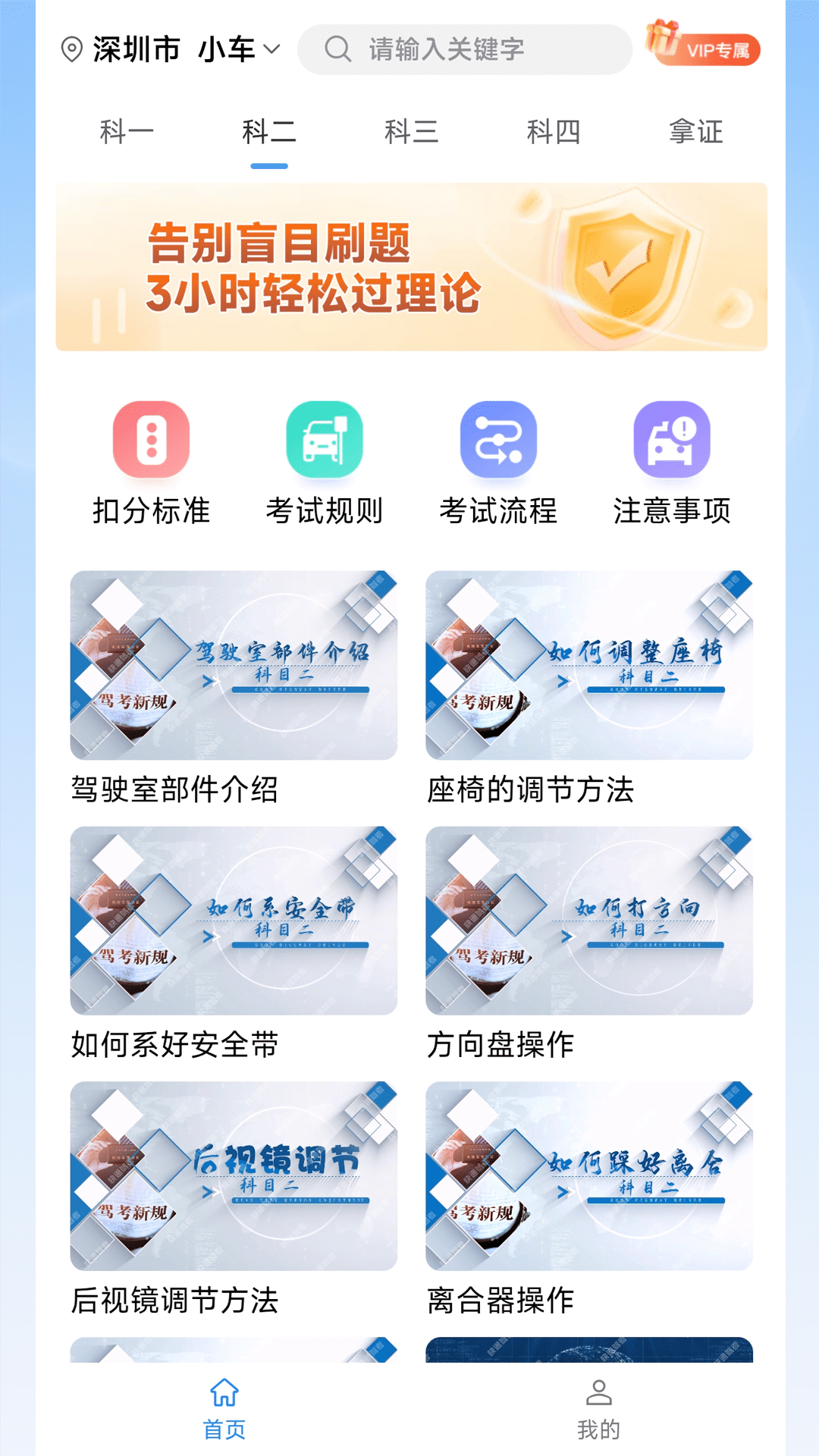
Task: Tap the search input field
Action: [466, 49]
